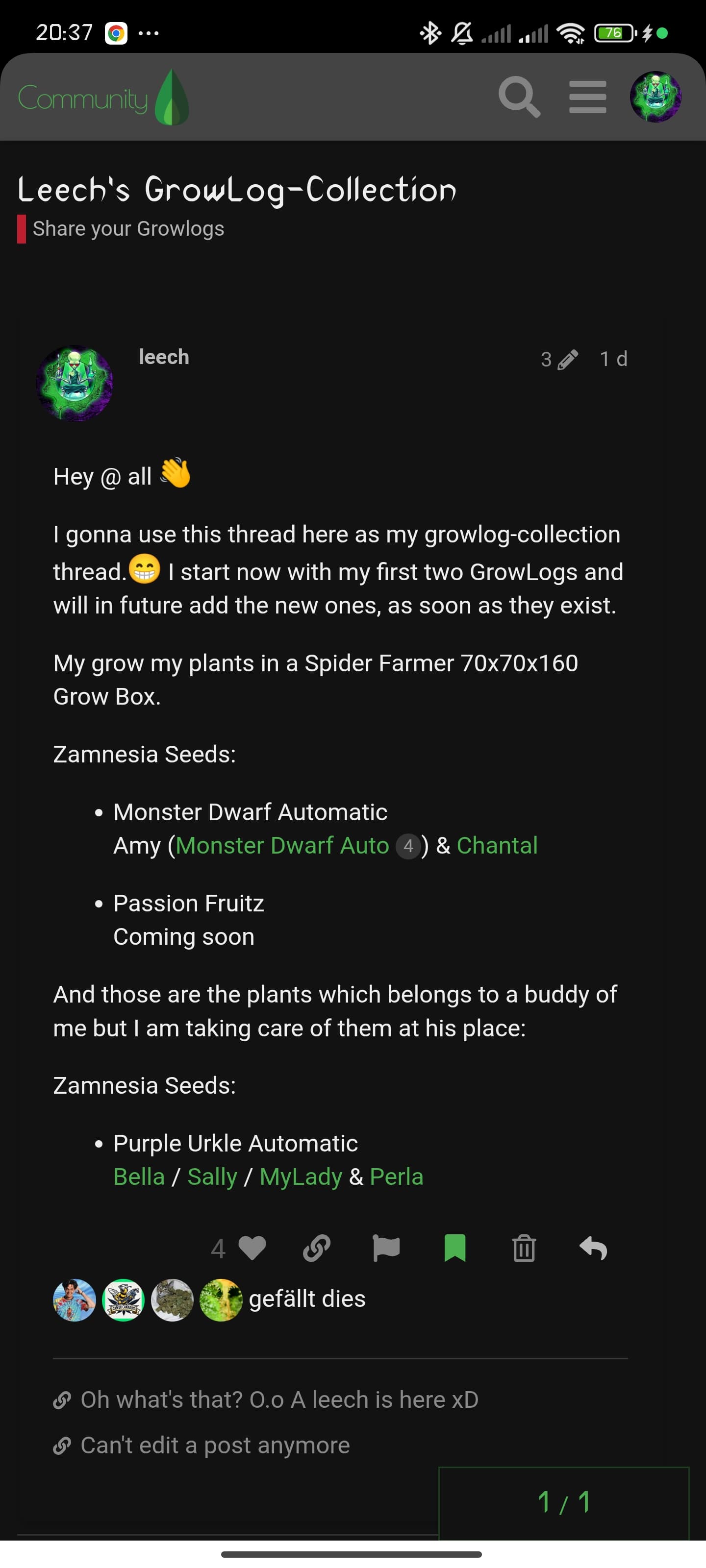
Task: Reply to leech's post
Action: click(593, 1249)
